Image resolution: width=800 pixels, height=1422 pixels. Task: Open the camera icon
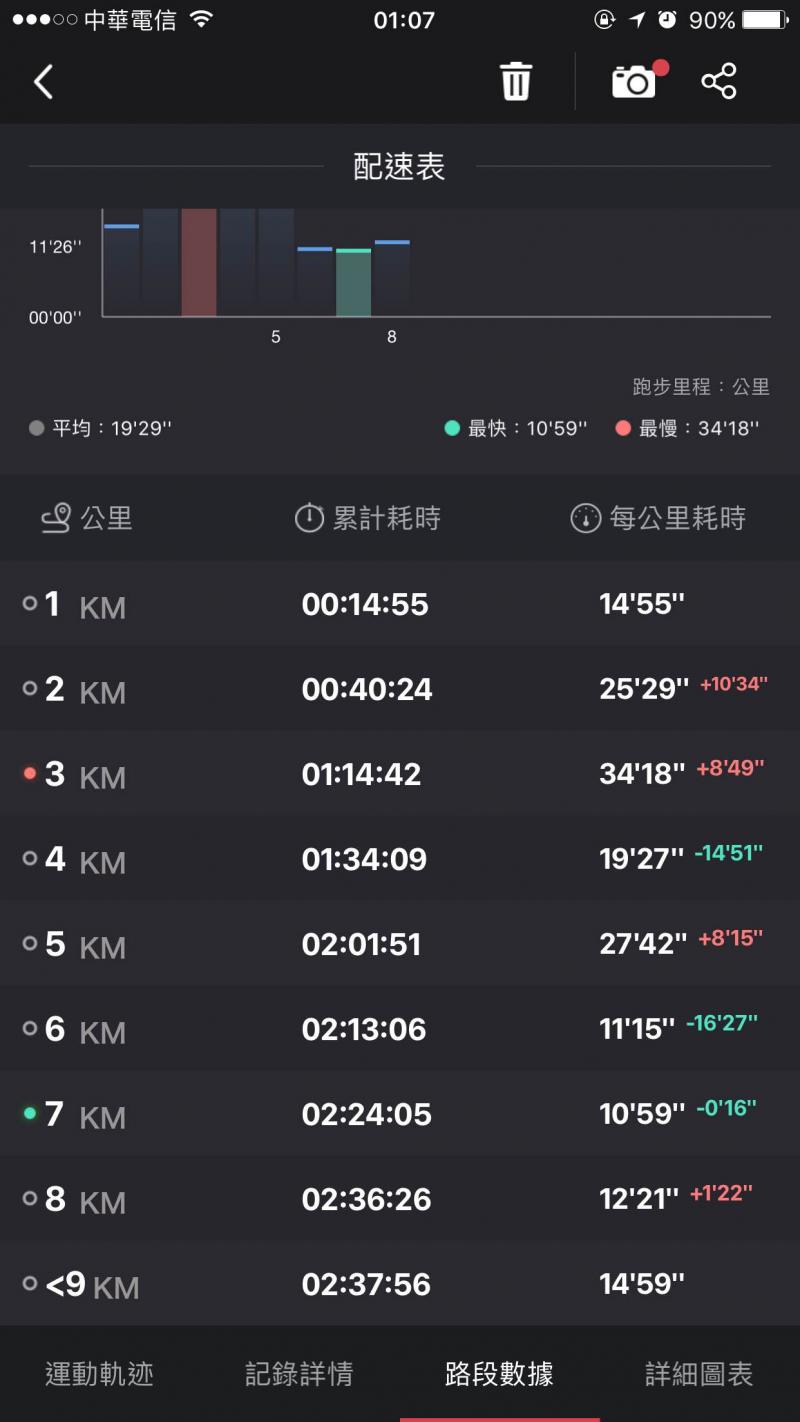click(x=634, y=82)
